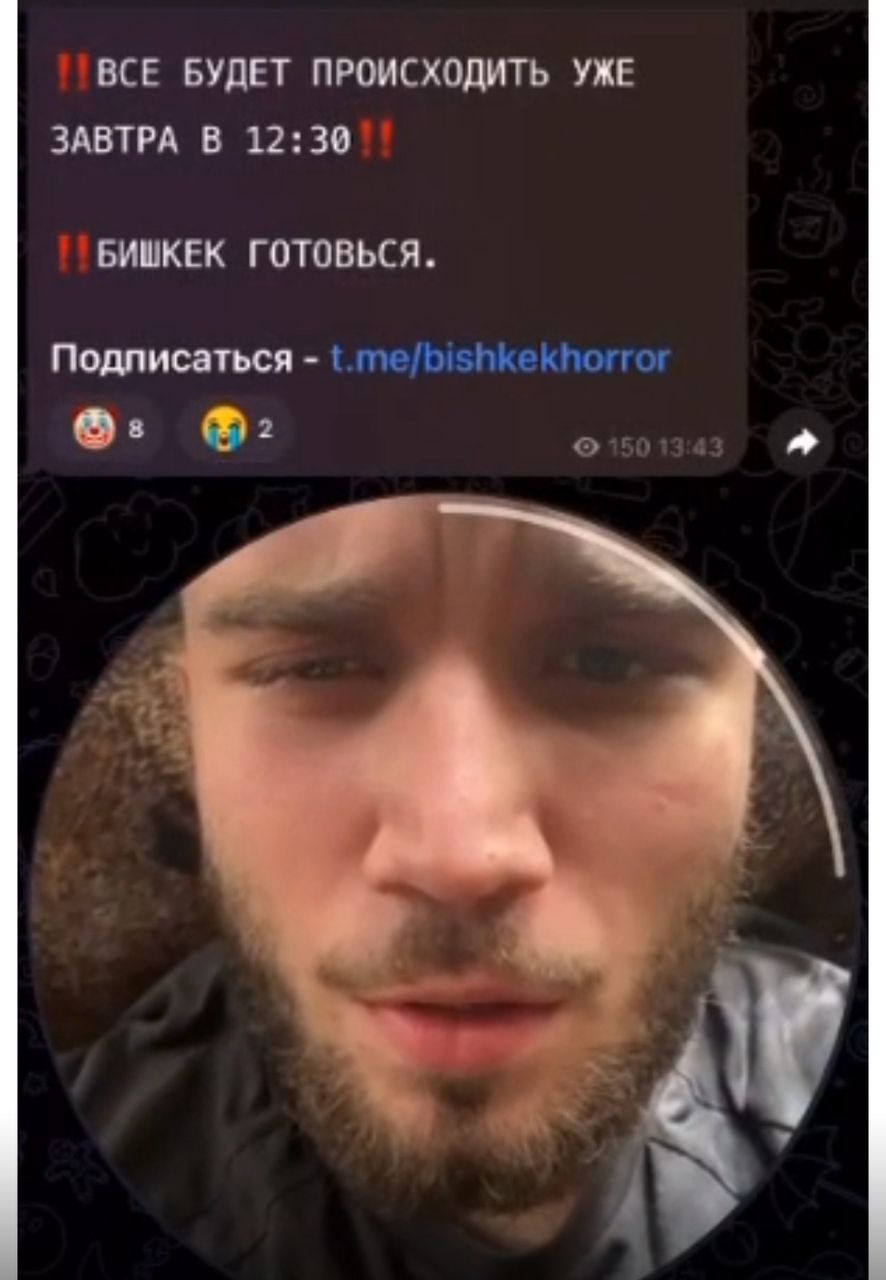Open the t.me/bishkekhorror link
Image resolution: width=886 pixels, height=1280 pixels.
tap(499, 357)
